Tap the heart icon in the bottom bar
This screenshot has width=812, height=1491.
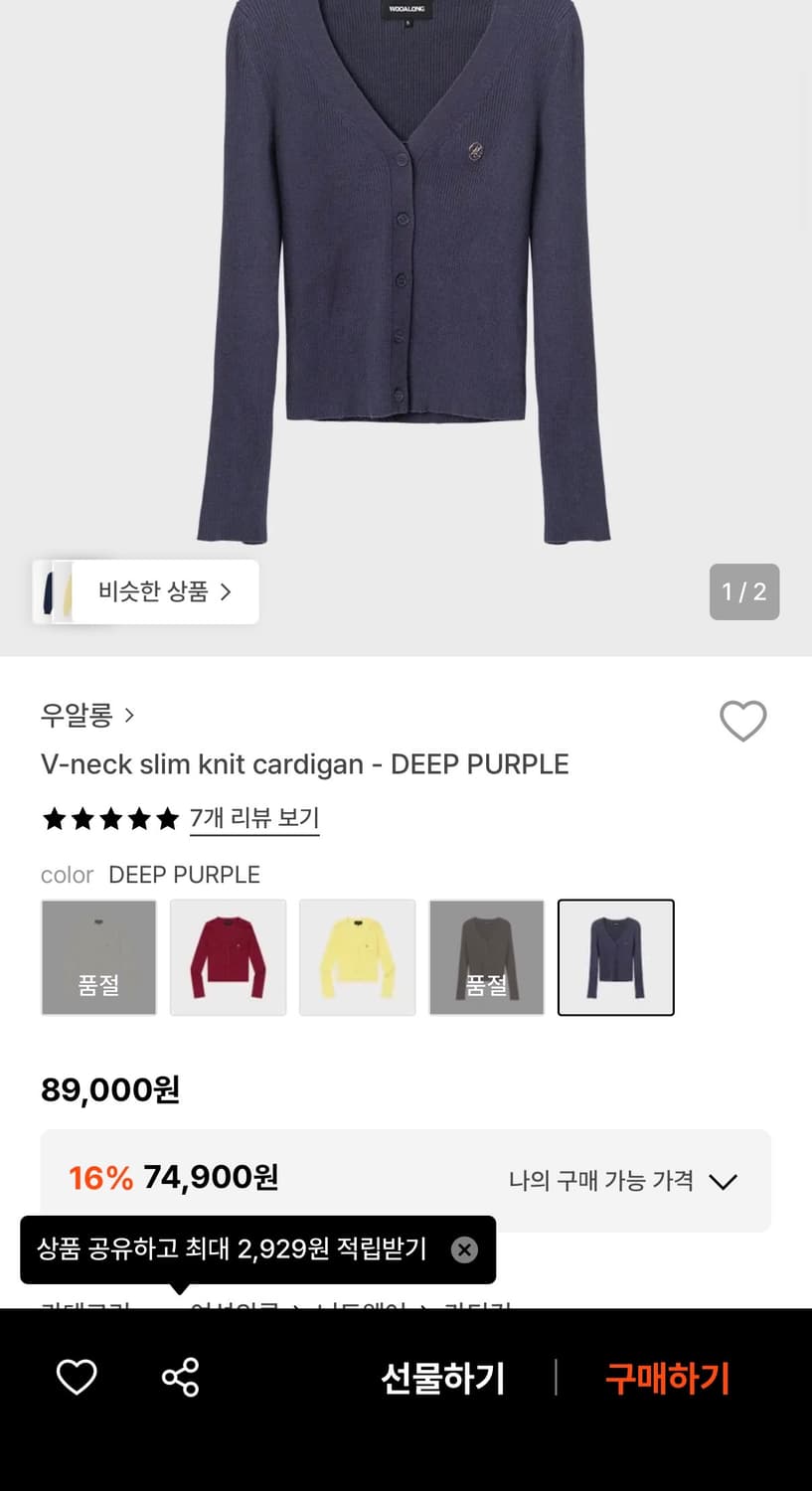[x=77, y=1378]
